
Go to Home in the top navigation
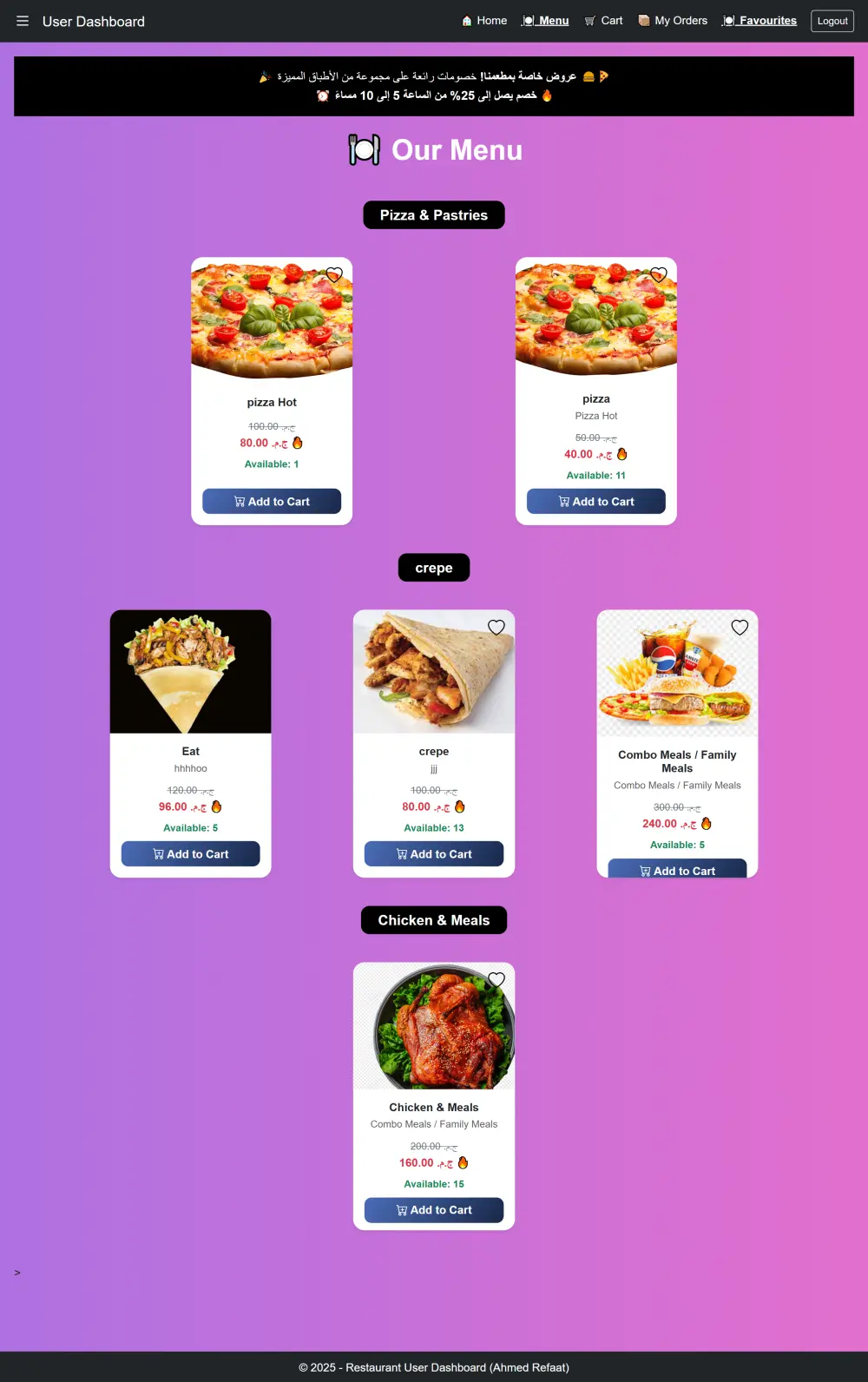(484, 21)
